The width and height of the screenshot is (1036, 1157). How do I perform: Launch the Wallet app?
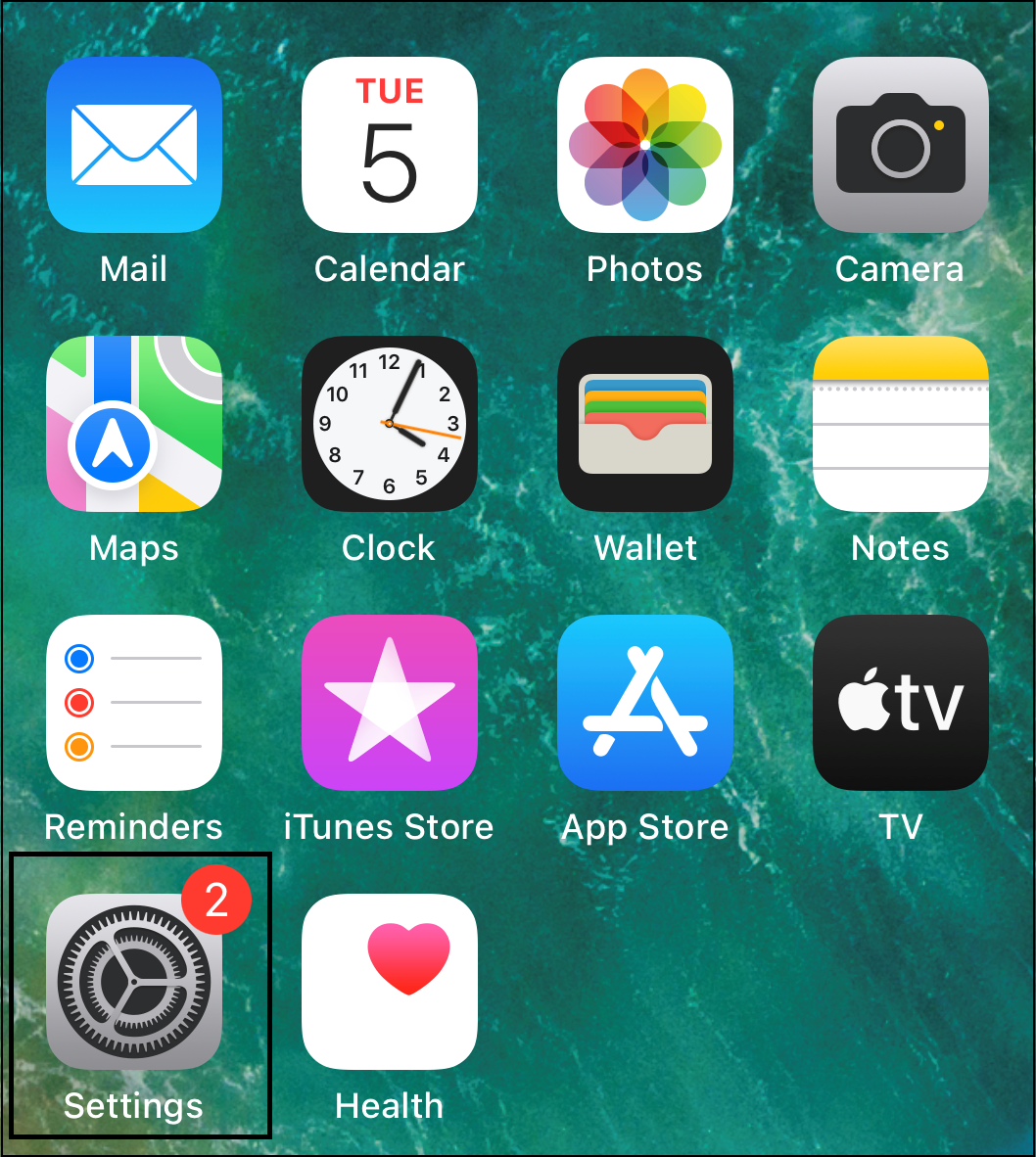[645, 424]
